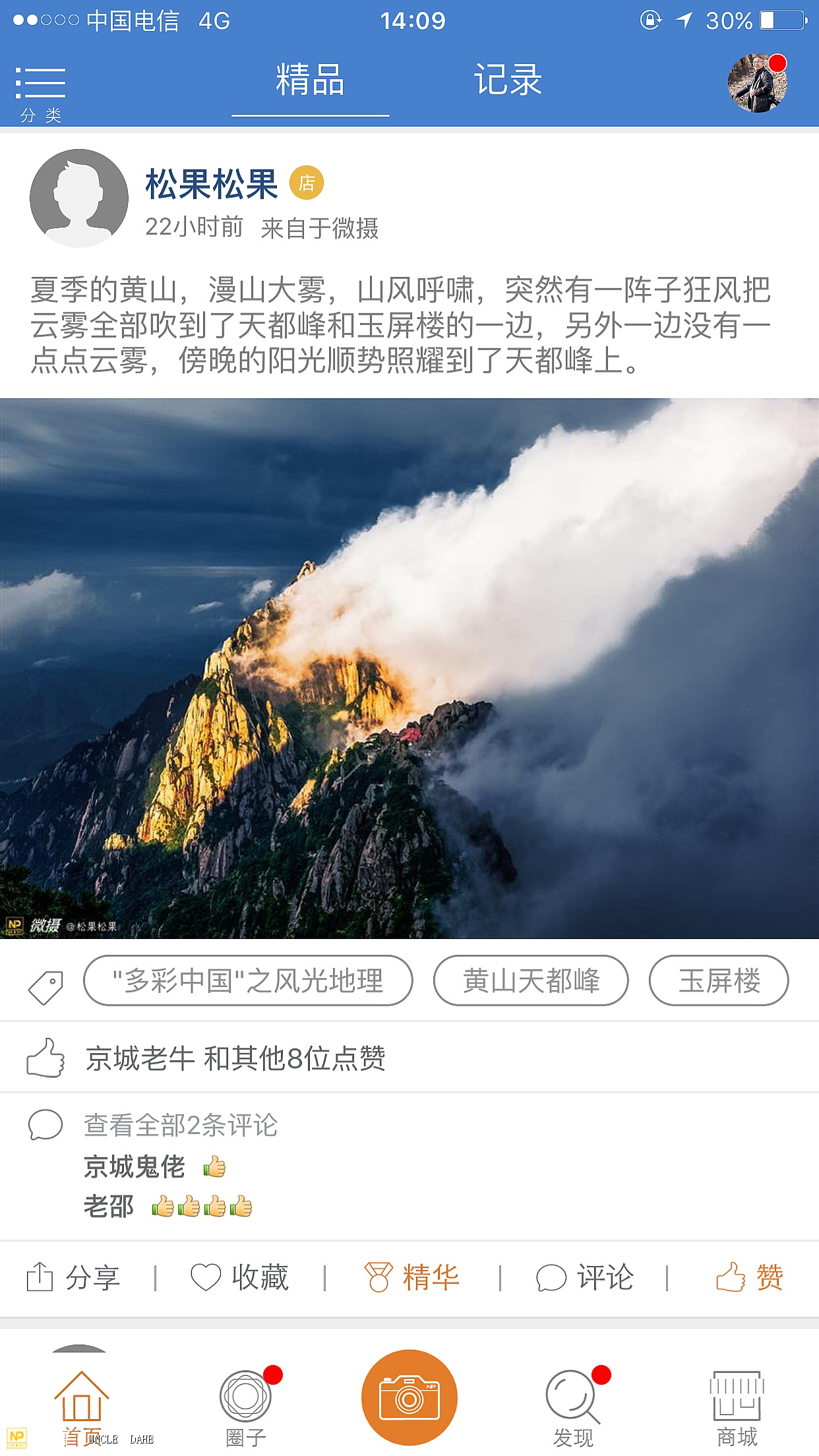This screenshot has height=1456, width=819.
Task: Open the 圈子 tab
Action: coord(245,1405)
